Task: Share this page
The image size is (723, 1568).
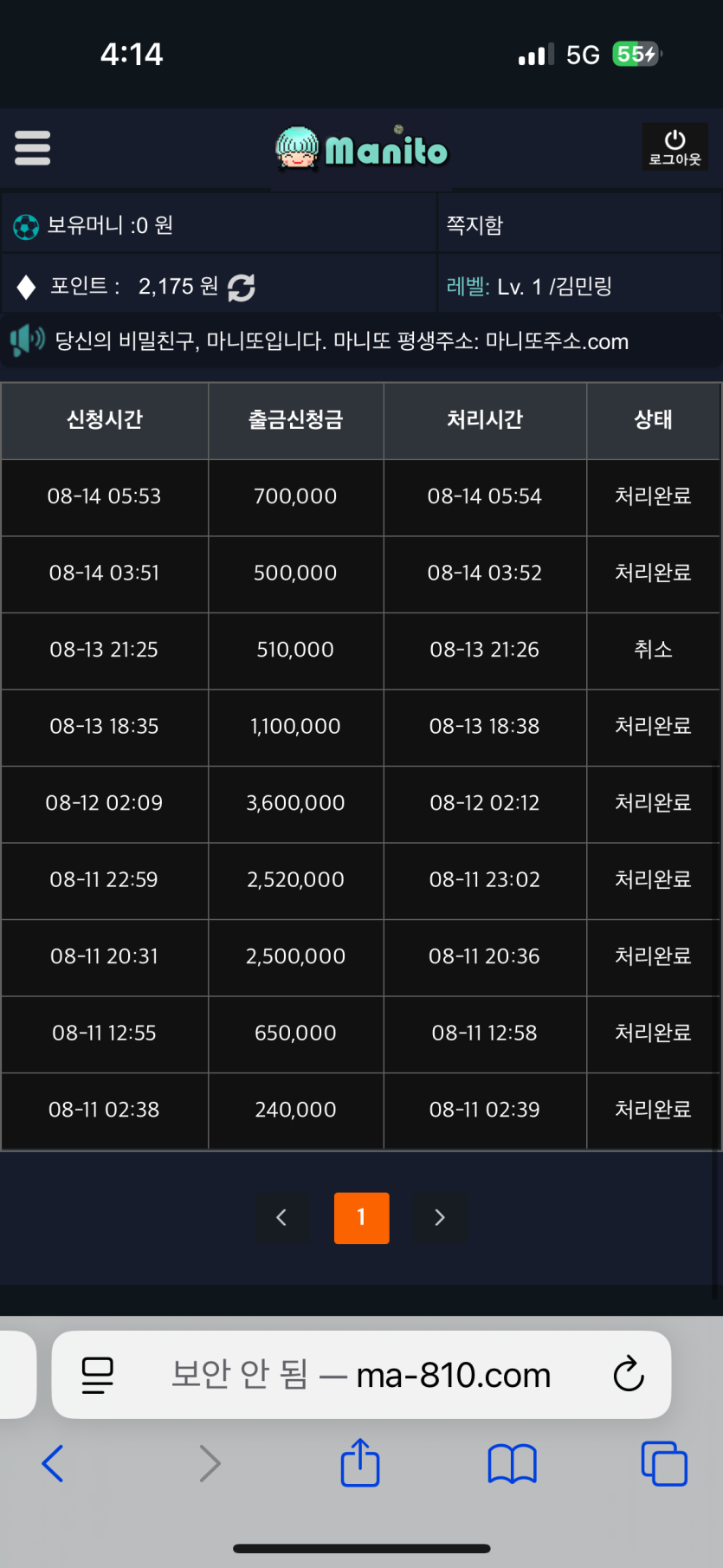Action: (x=360, y=1463)
